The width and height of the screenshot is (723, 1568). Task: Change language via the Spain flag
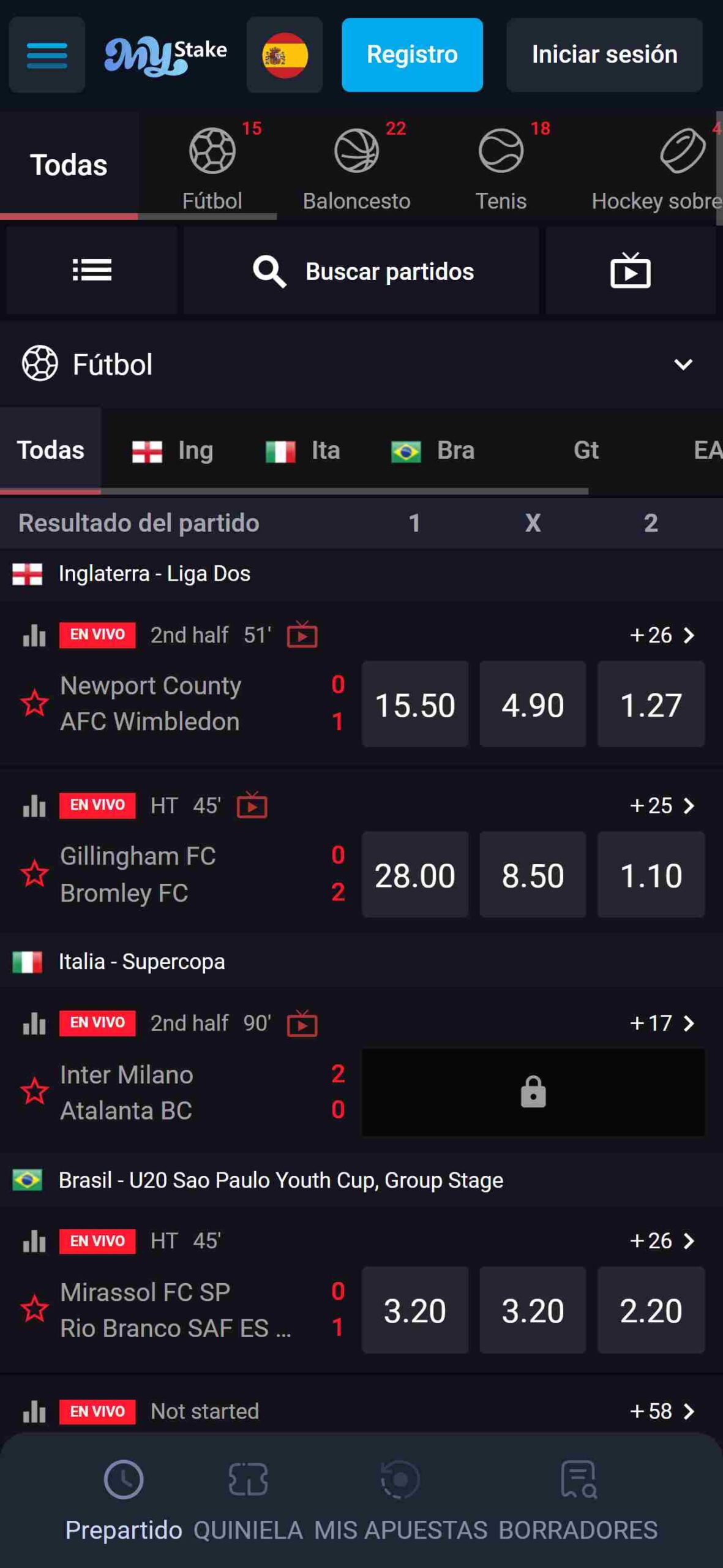point(285,55)
